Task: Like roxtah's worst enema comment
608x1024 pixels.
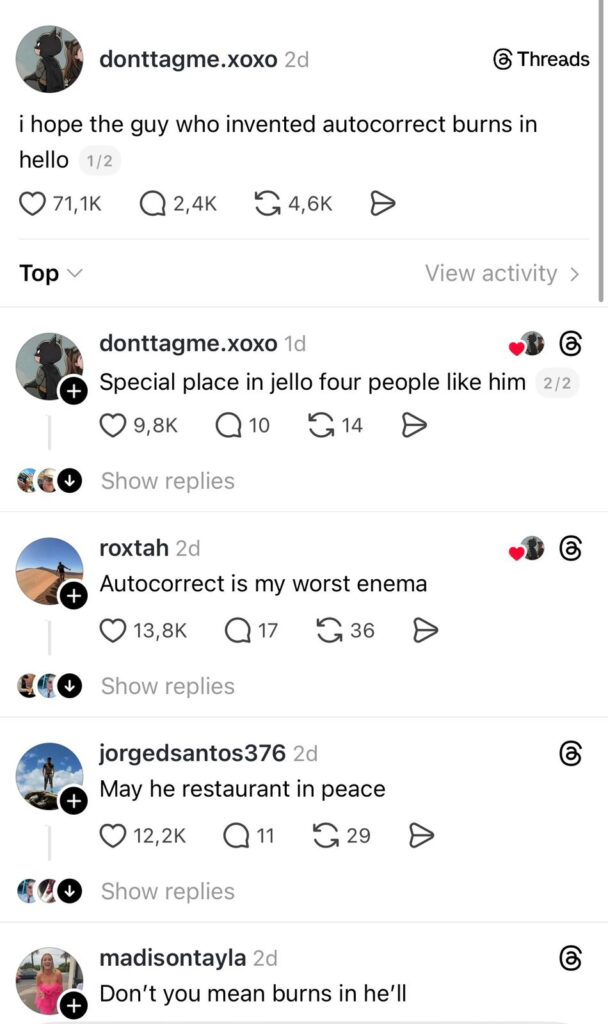Action: [x=114, y=631]
